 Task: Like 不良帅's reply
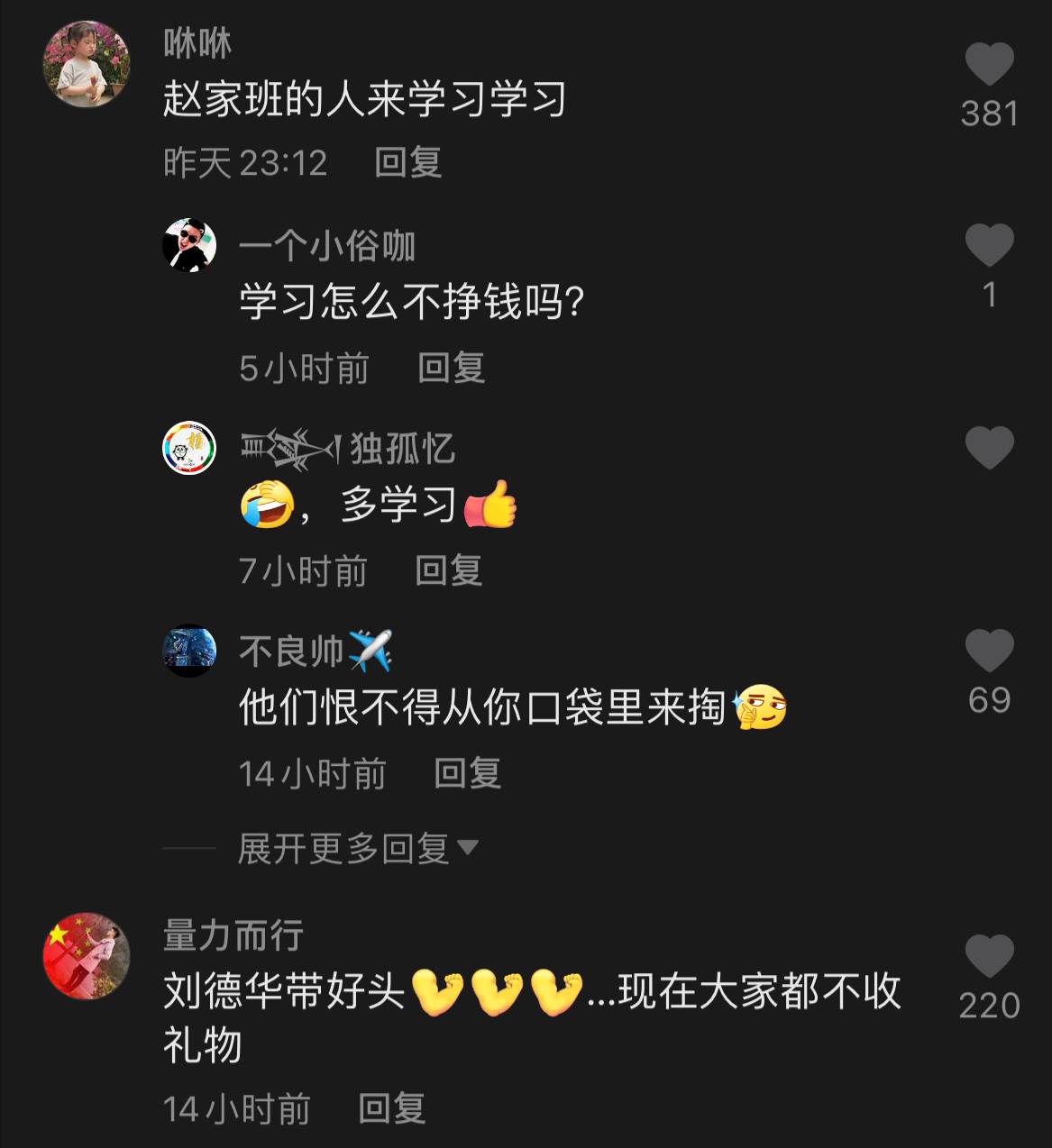[x=989, y=651]
